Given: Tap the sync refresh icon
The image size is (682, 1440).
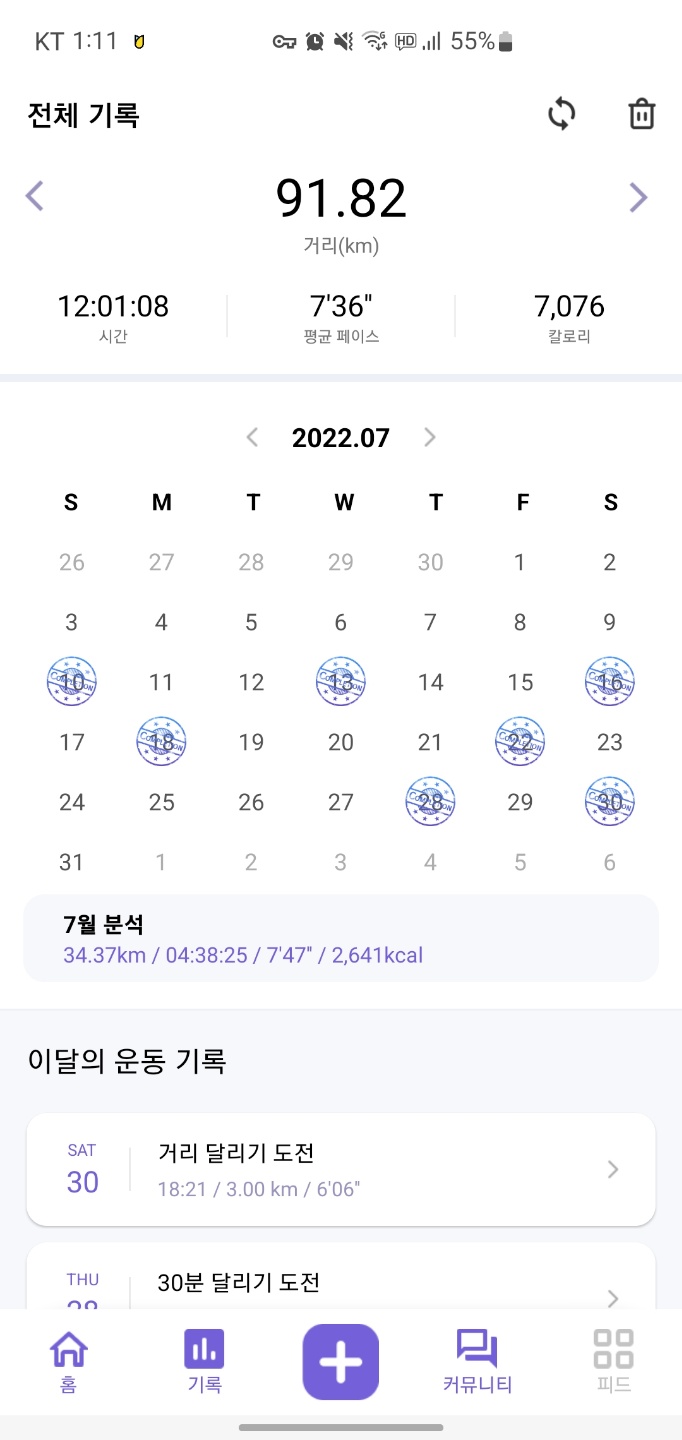Looking at the screenshot, I should (562, 115).
